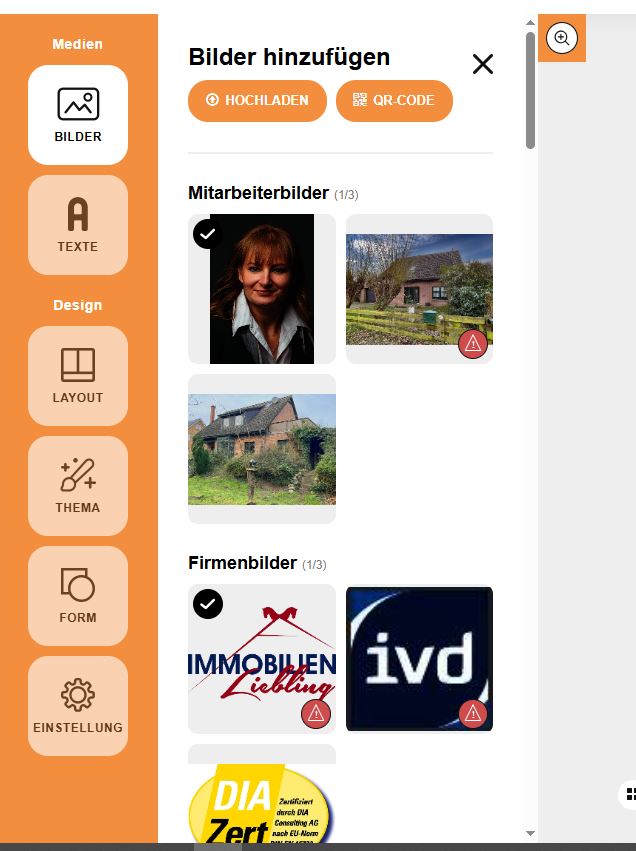Tap the Hochladen upload button
The width and height of the screenshot is (636, 851).
(257, 101)
